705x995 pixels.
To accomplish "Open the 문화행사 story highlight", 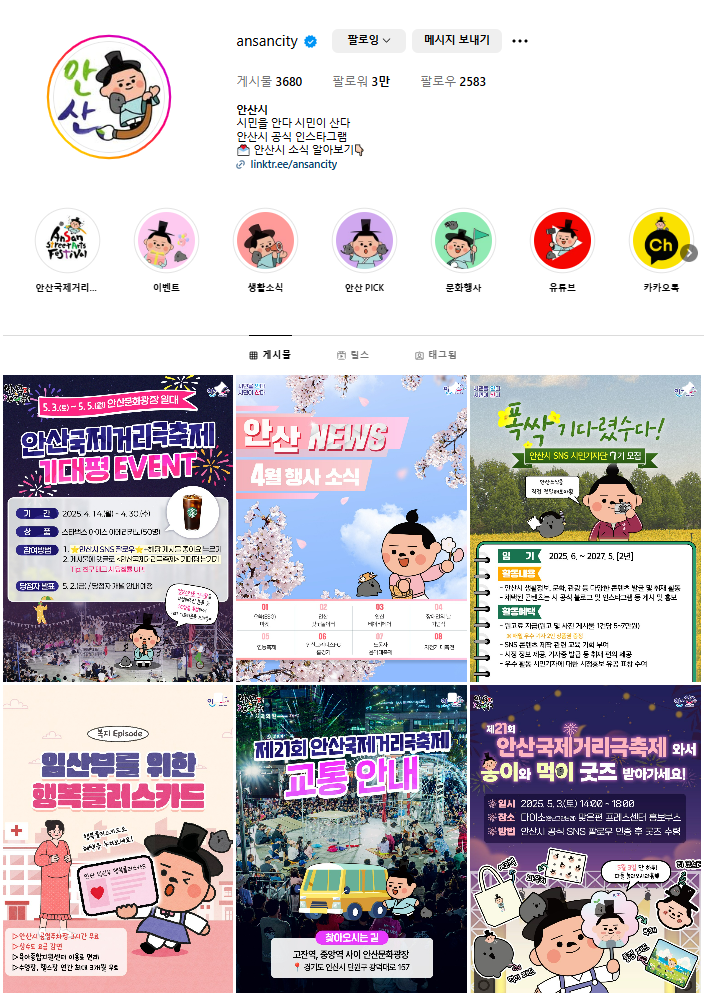I will click(463, 241).
